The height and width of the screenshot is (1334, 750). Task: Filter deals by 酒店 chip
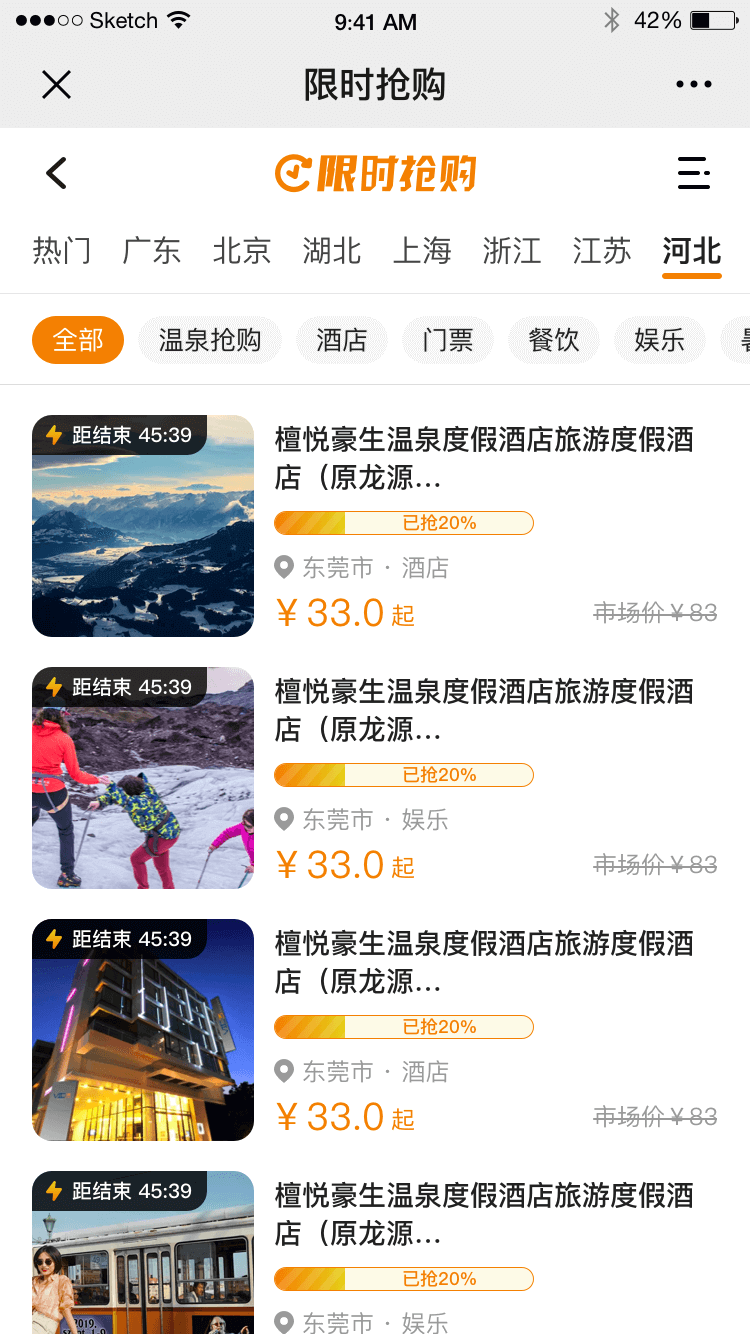[x=342, y=340]
